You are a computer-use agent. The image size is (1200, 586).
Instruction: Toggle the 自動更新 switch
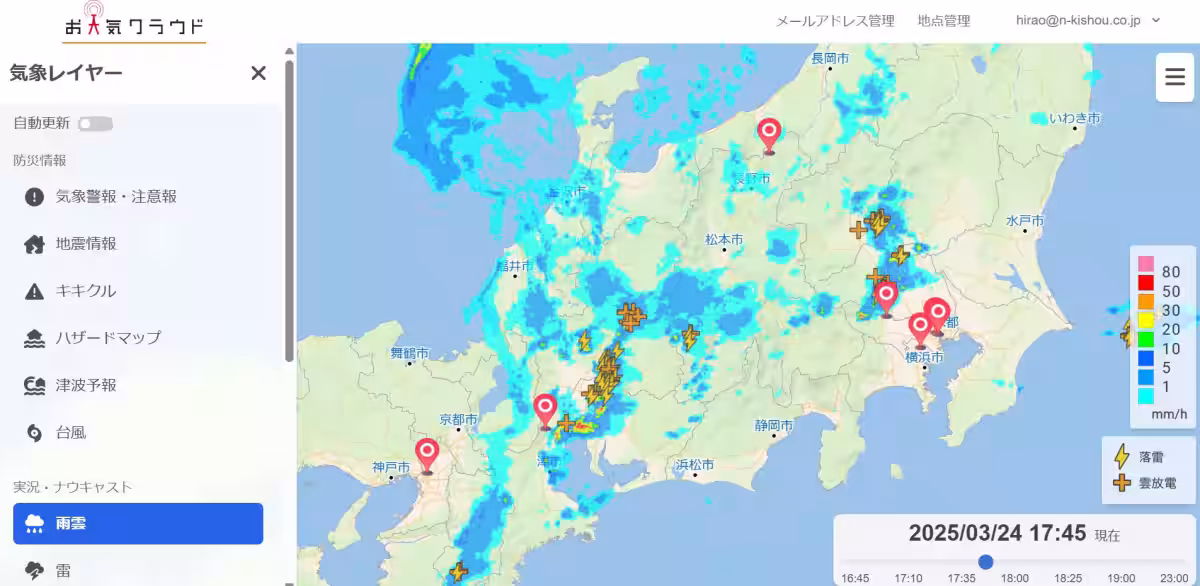click(x=96, y=124)
